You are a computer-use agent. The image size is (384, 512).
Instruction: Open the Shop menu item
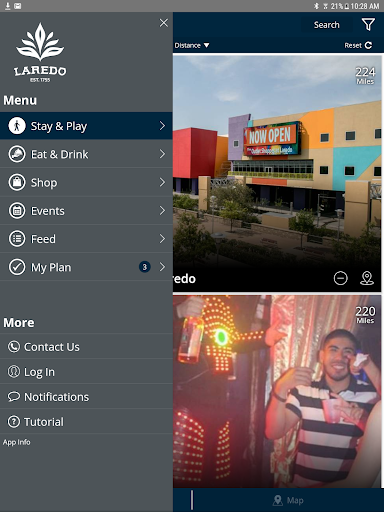(x=86, y=182)
